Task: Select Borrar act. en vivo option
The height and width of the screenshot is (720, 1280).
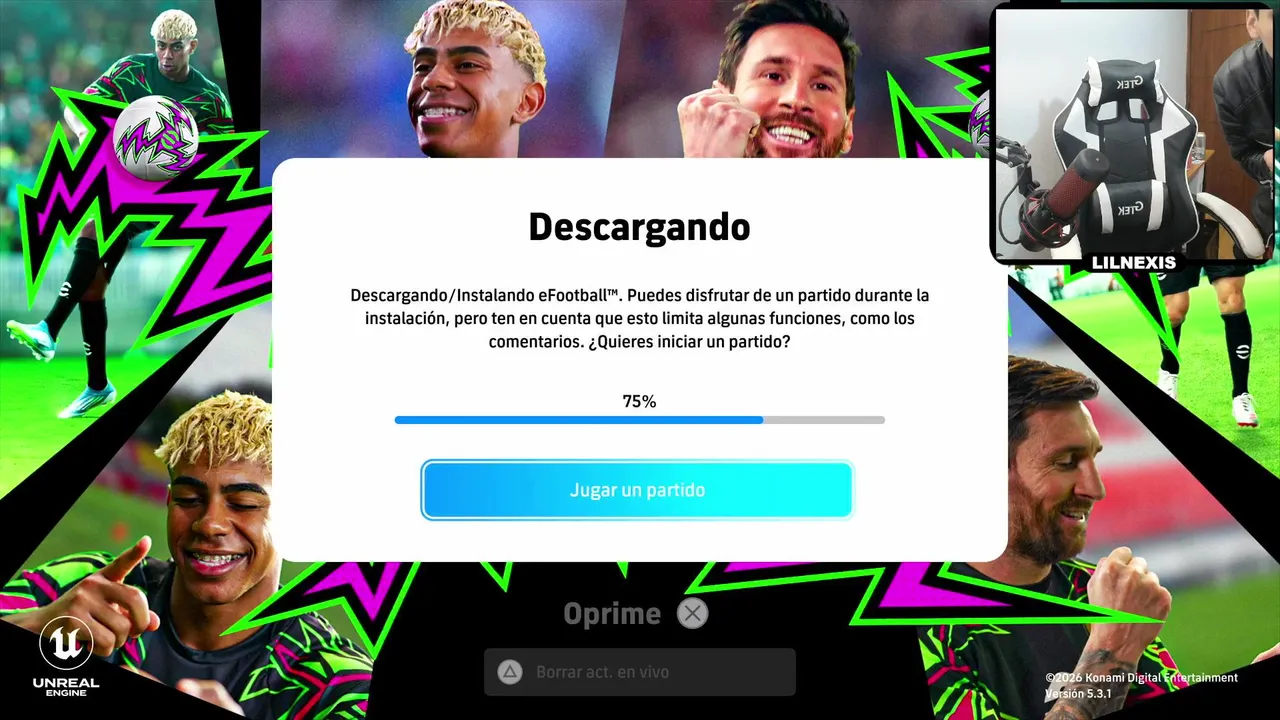Action: pos(639,672)
